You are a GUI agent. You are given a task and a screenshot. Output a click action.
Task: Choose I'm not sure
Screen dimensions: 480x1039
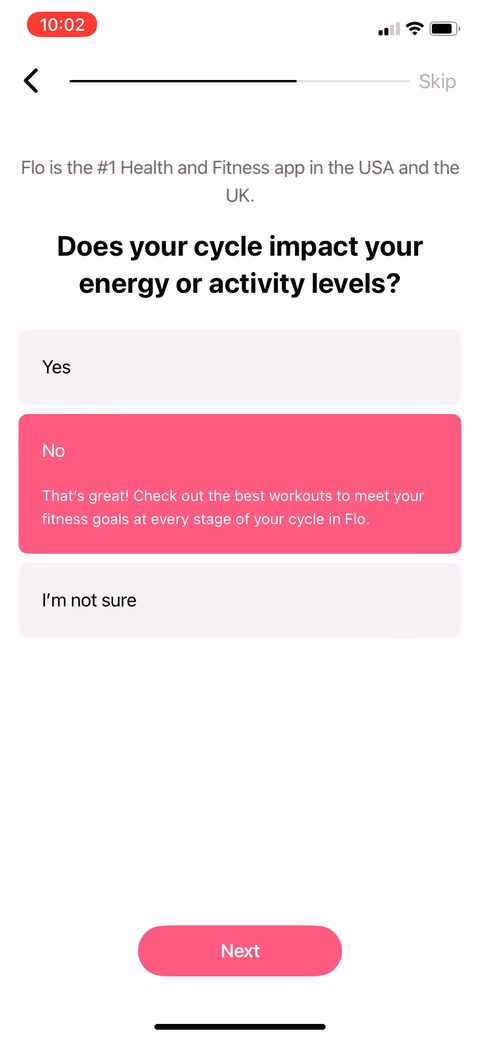(240, 601)
